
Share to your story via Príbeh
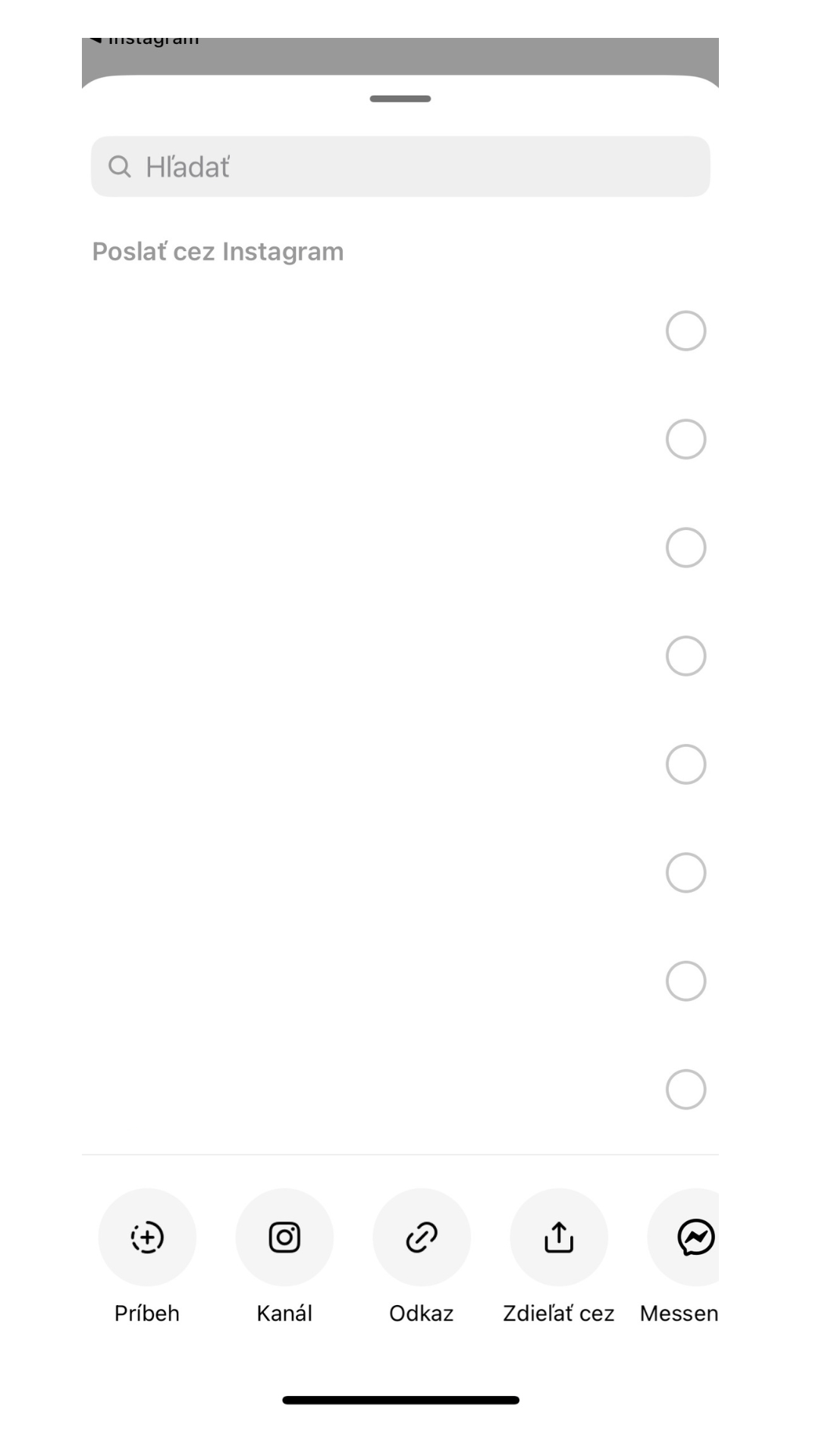[x=147, y=1238]
